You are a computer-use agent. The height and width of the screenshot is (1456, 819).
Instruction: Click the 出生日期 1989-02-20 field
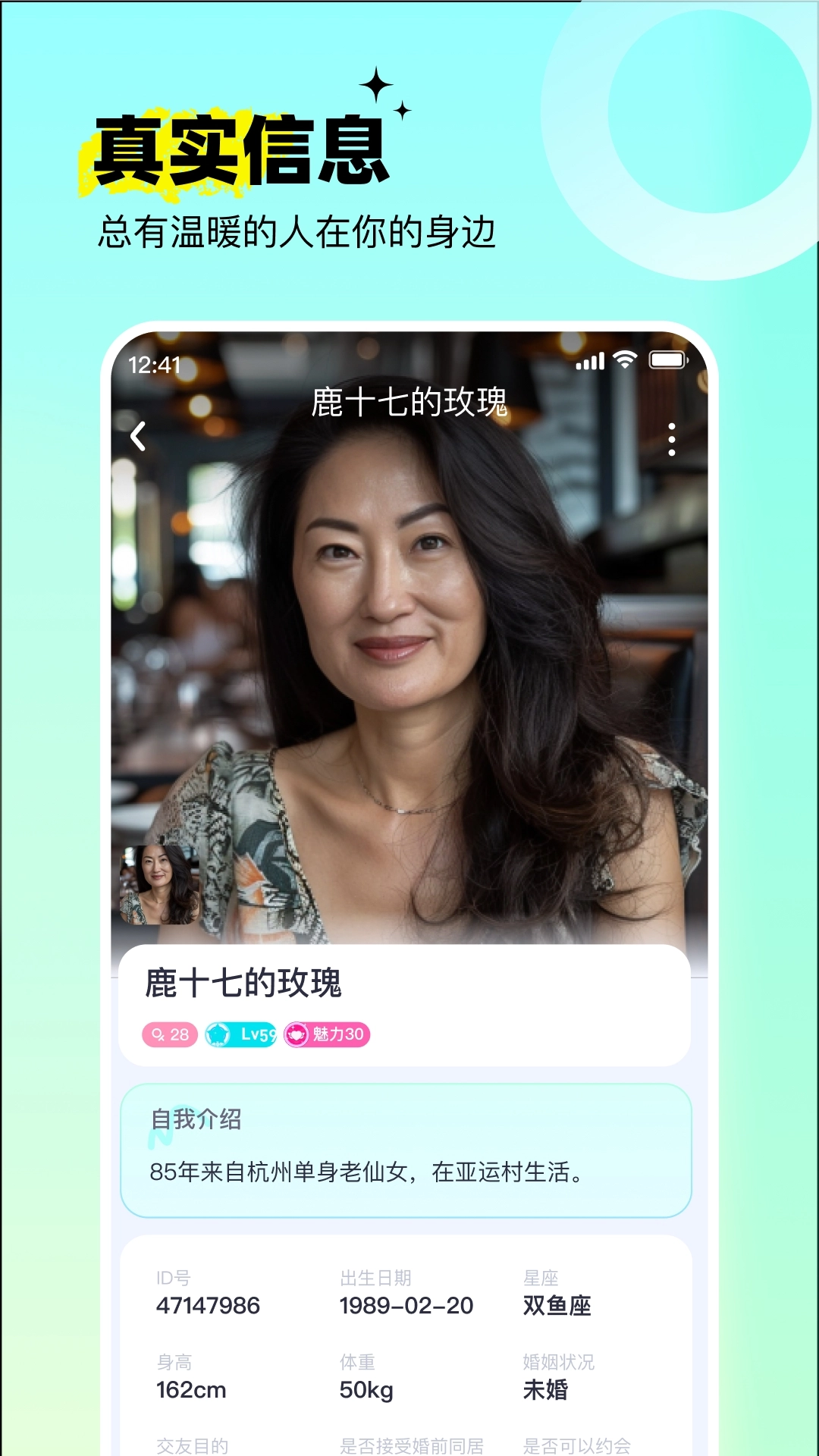pyautogui.click(x=406, y=1300)
